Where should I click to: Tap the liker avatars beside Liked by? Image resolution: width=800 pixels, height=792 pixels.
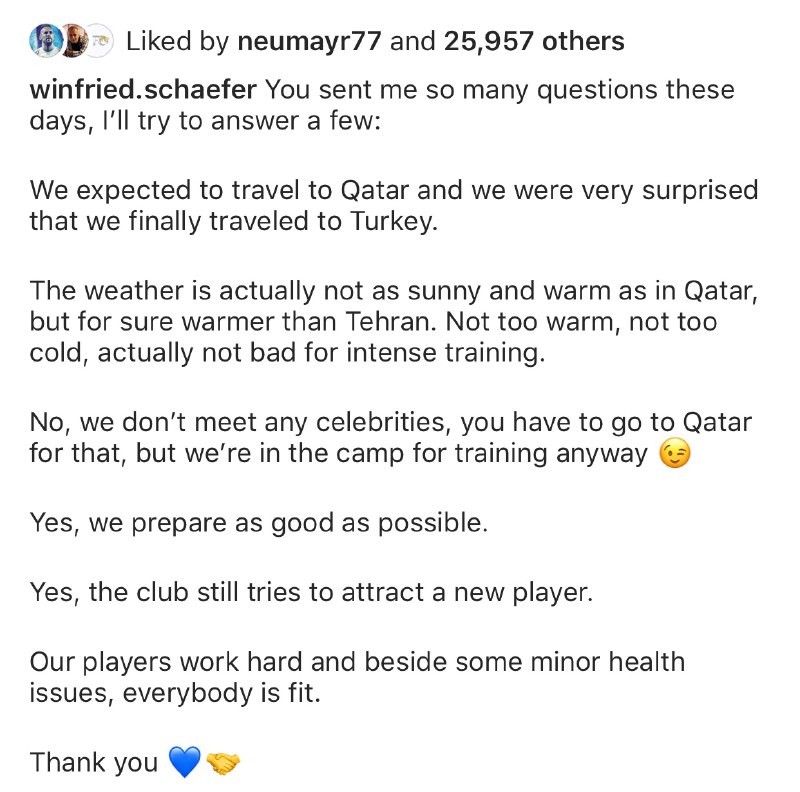click(70, 41)
